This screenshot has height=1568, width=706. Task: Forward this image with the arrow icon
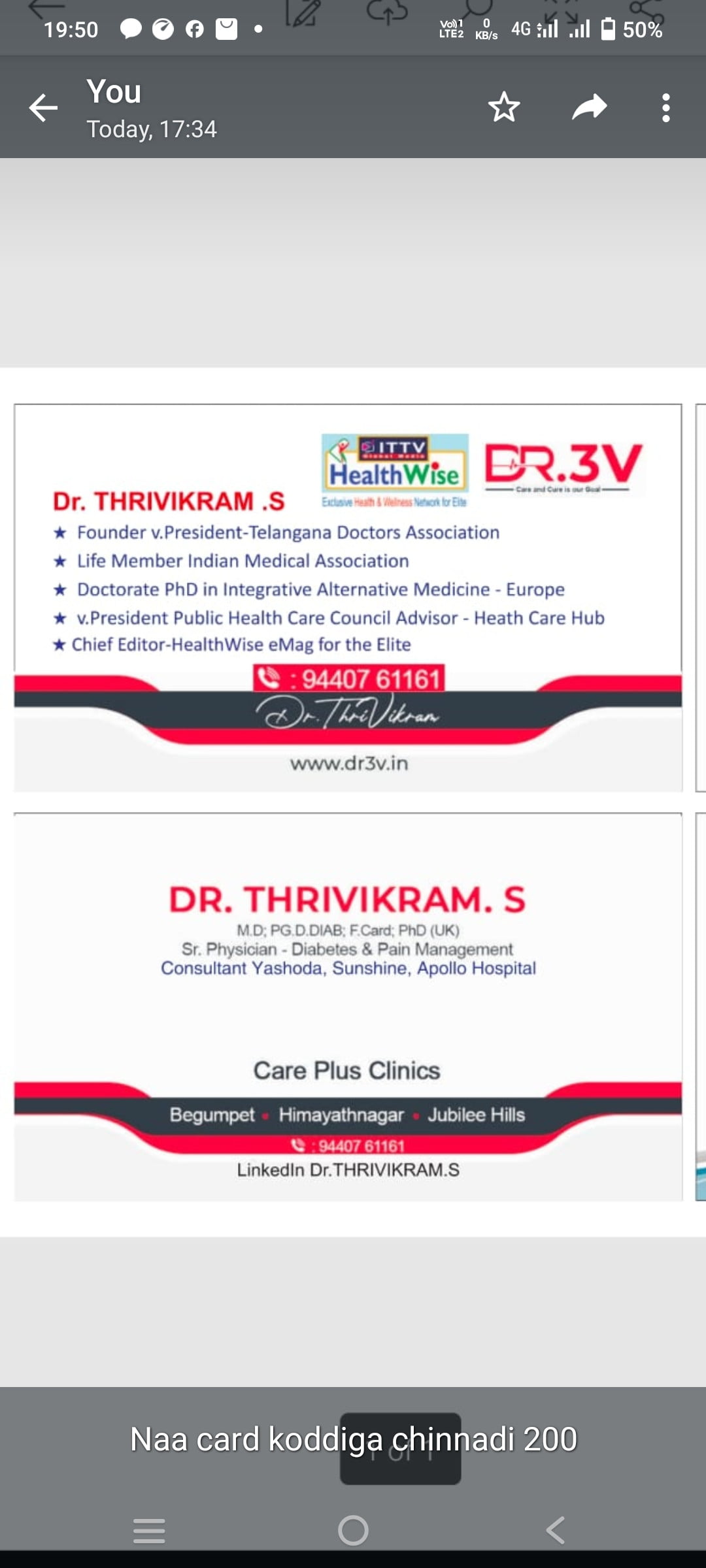(x=590, y=107)
